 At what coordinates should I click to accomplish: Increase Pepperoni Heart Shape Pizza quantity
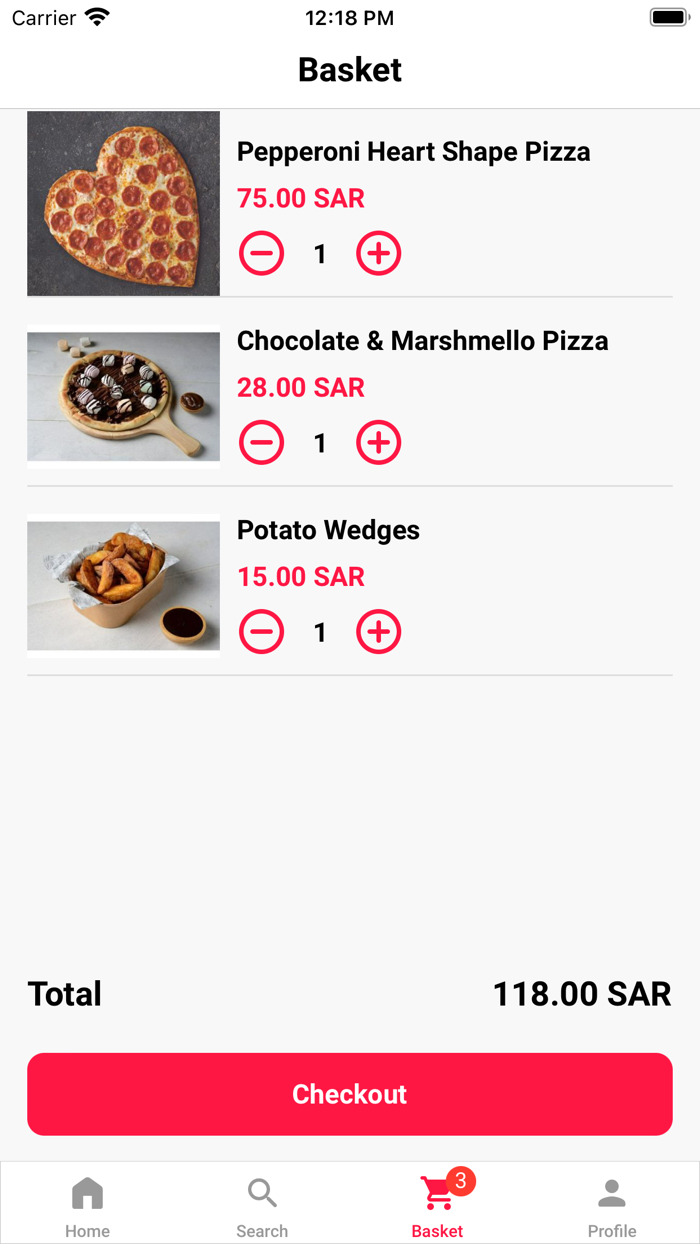point(379,253)
